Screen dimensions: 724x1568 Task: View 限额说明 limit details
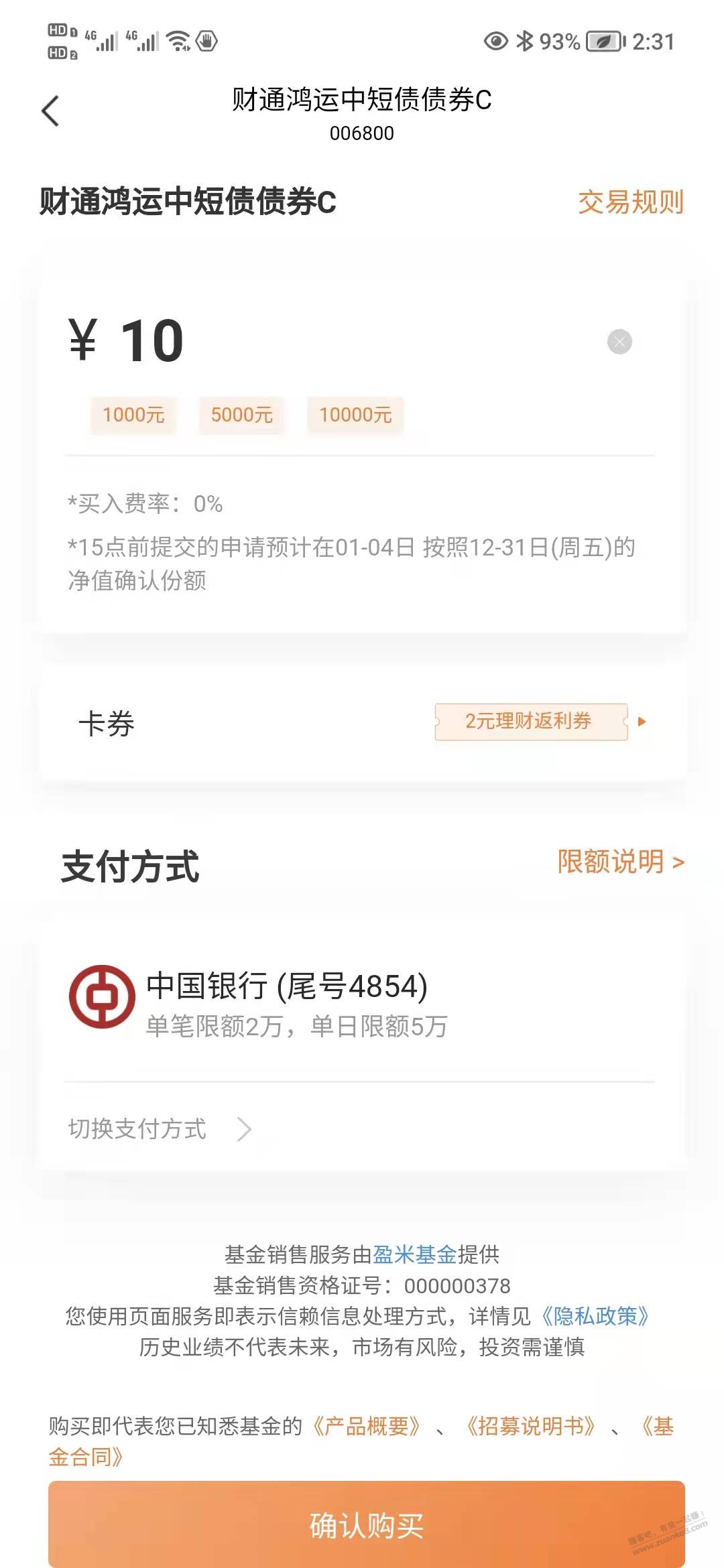tap(621, 862)
